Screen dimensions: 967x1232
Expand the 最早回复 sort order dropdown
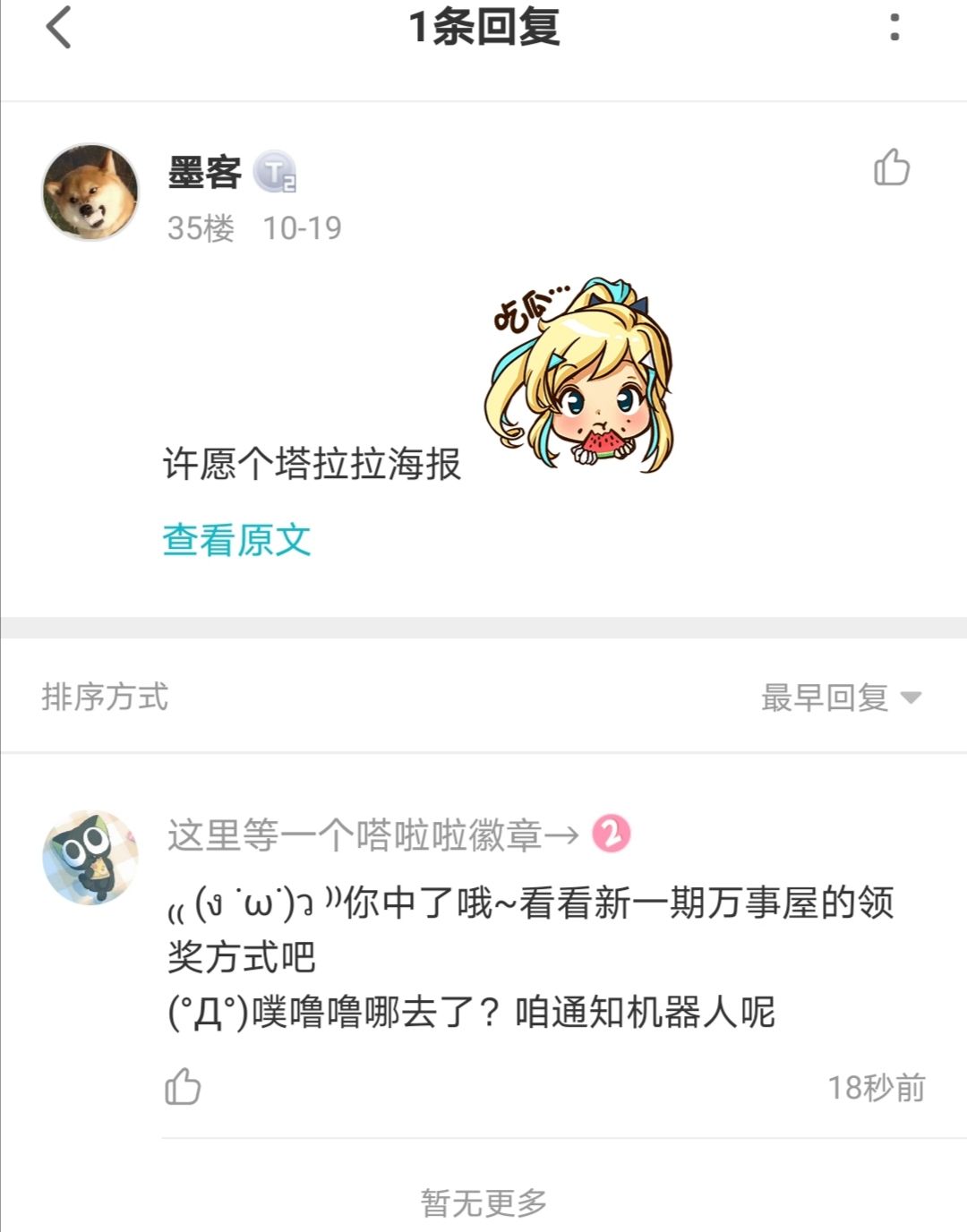(841, 697)
